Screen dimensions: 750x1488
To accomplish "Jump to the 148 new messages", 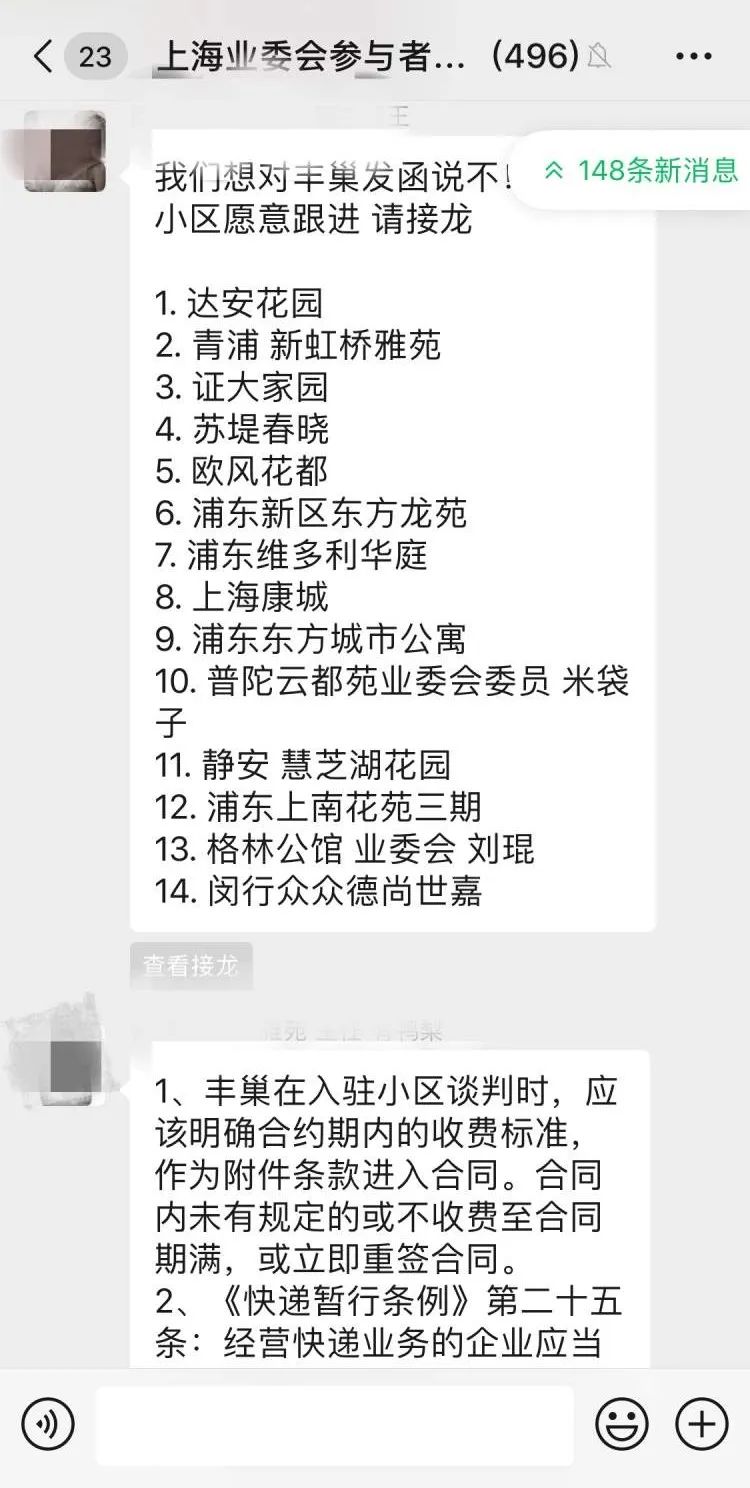I will coord(640,170).
